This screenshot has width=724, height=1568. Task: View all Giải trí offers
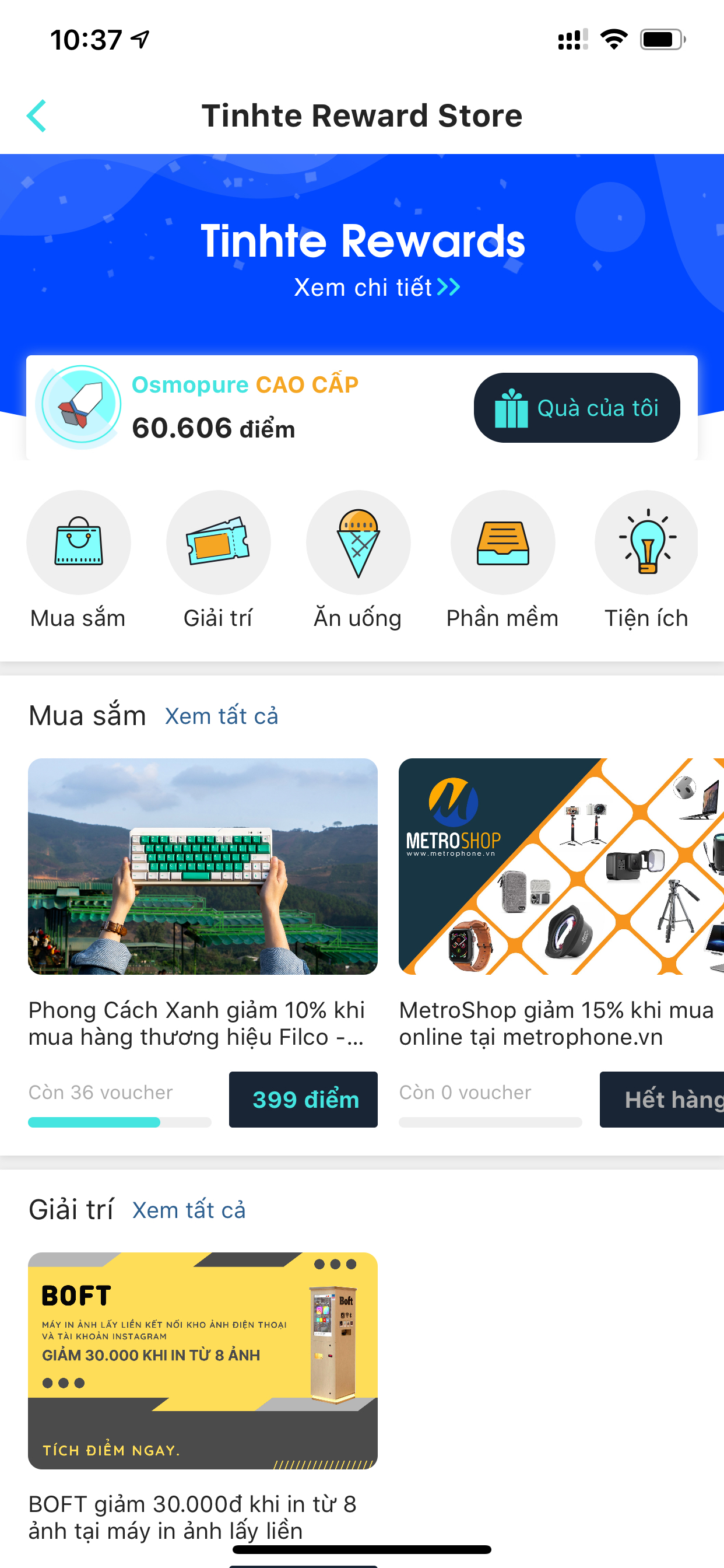point(189,1210)
